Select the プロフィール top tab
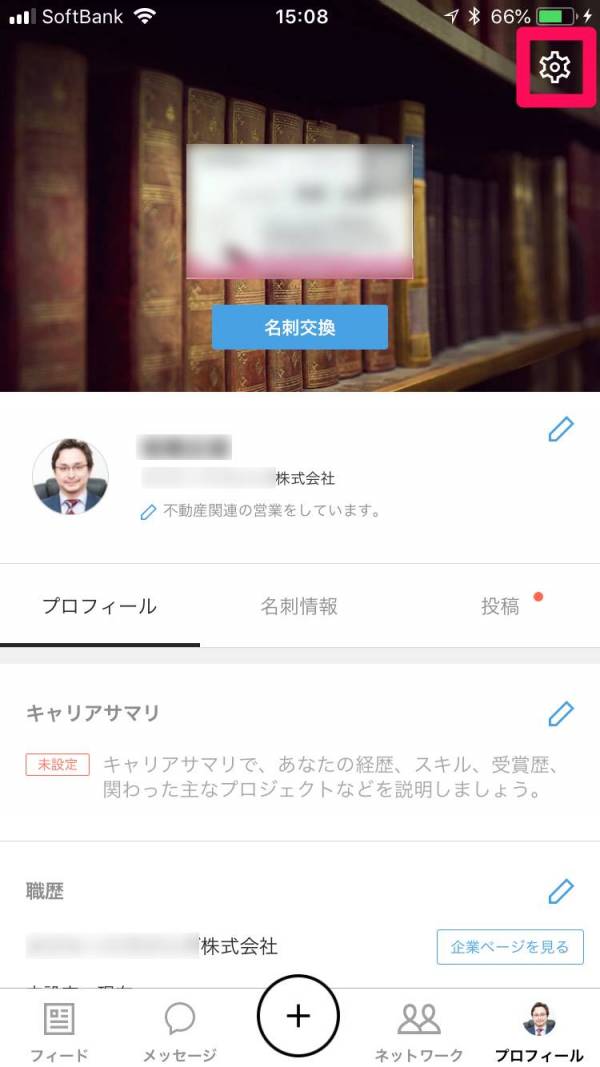Image resolution: width=600 pixels, height=1067 pixels. (99, 606)
